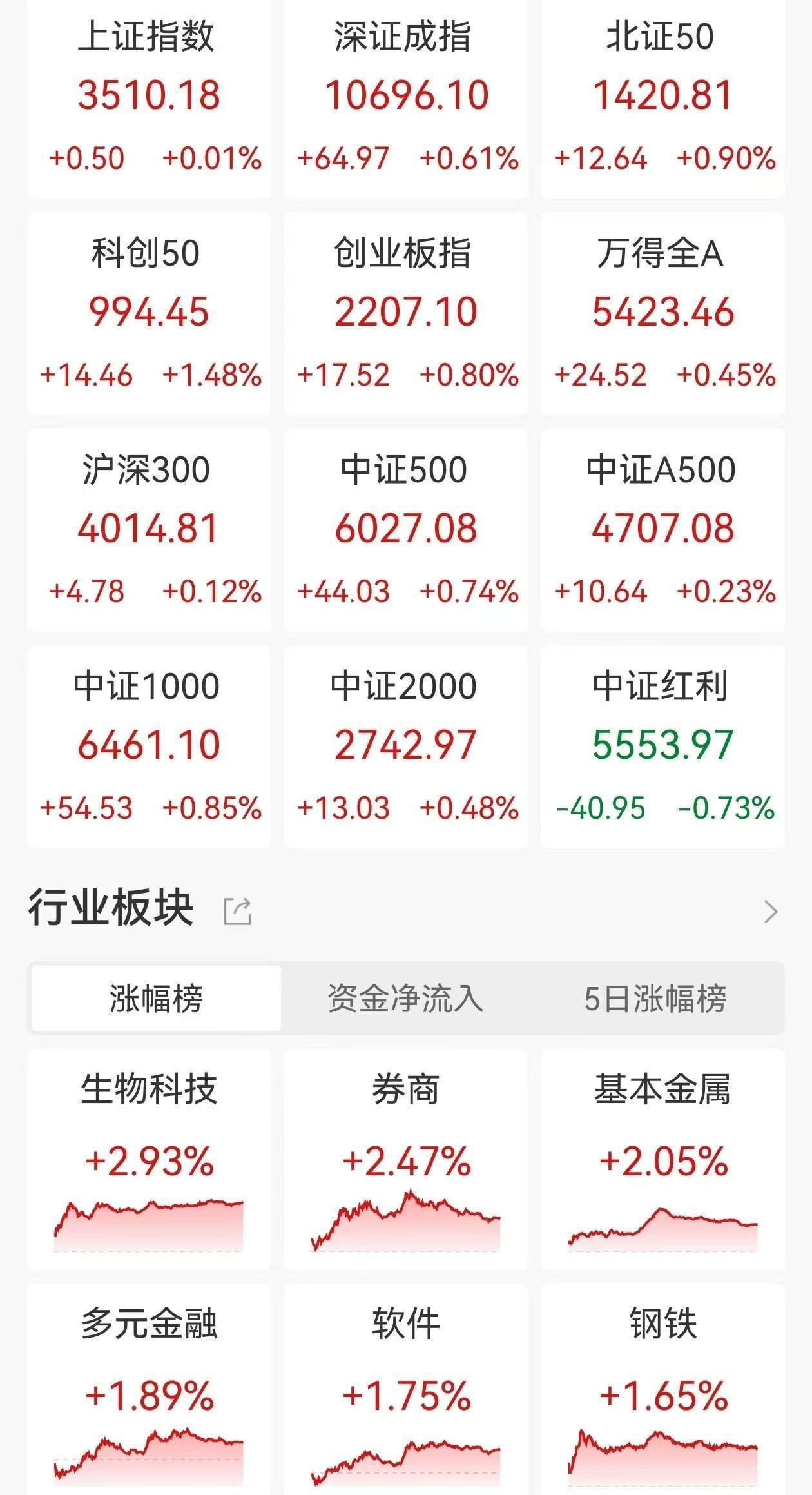Open the 沪深300 index card
Viewport: 812px width, 1495px height.
pyautogui.click(x=149, y=530)
